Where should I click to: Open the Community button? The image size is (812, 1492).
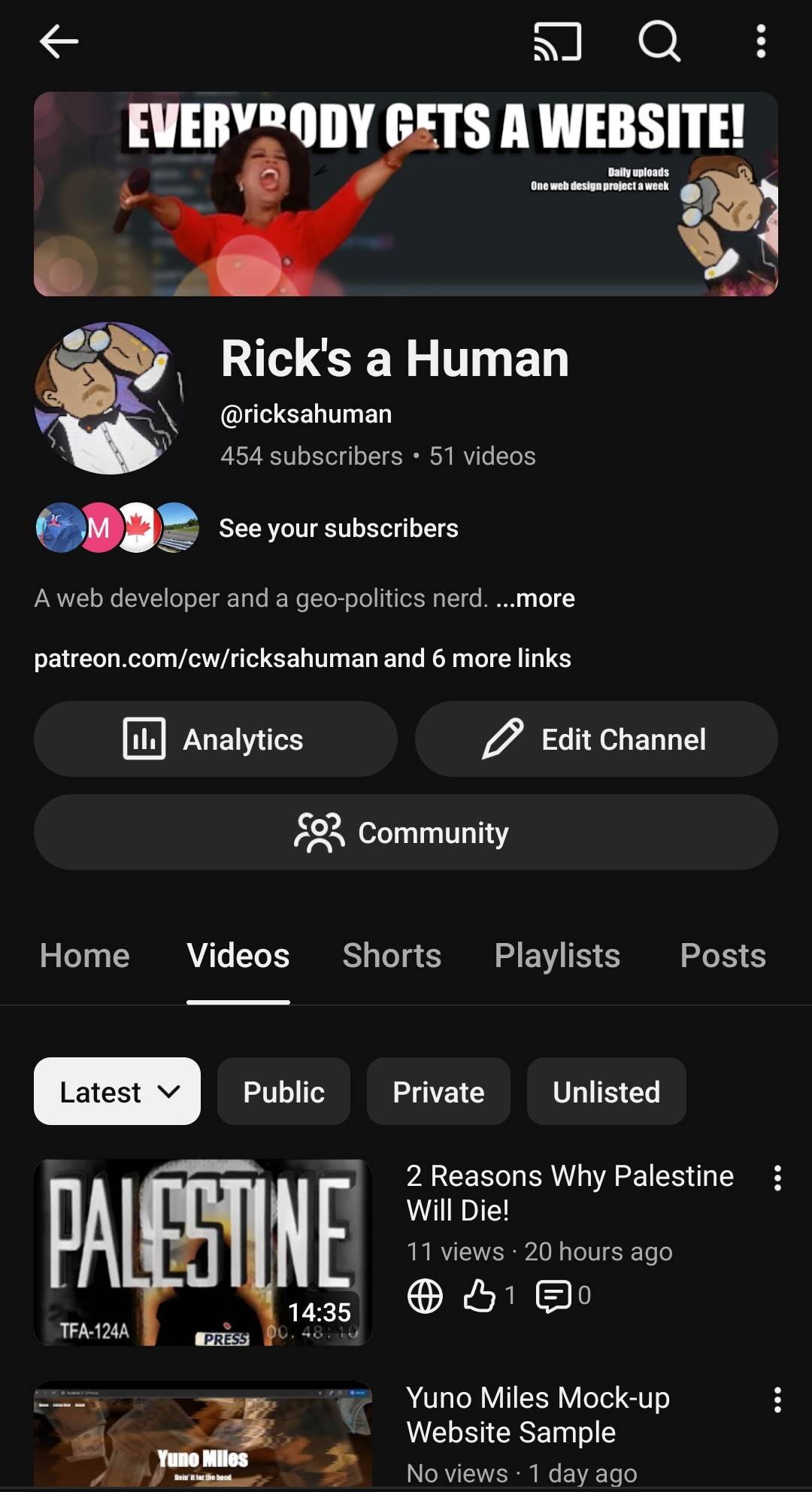[405, 832]
